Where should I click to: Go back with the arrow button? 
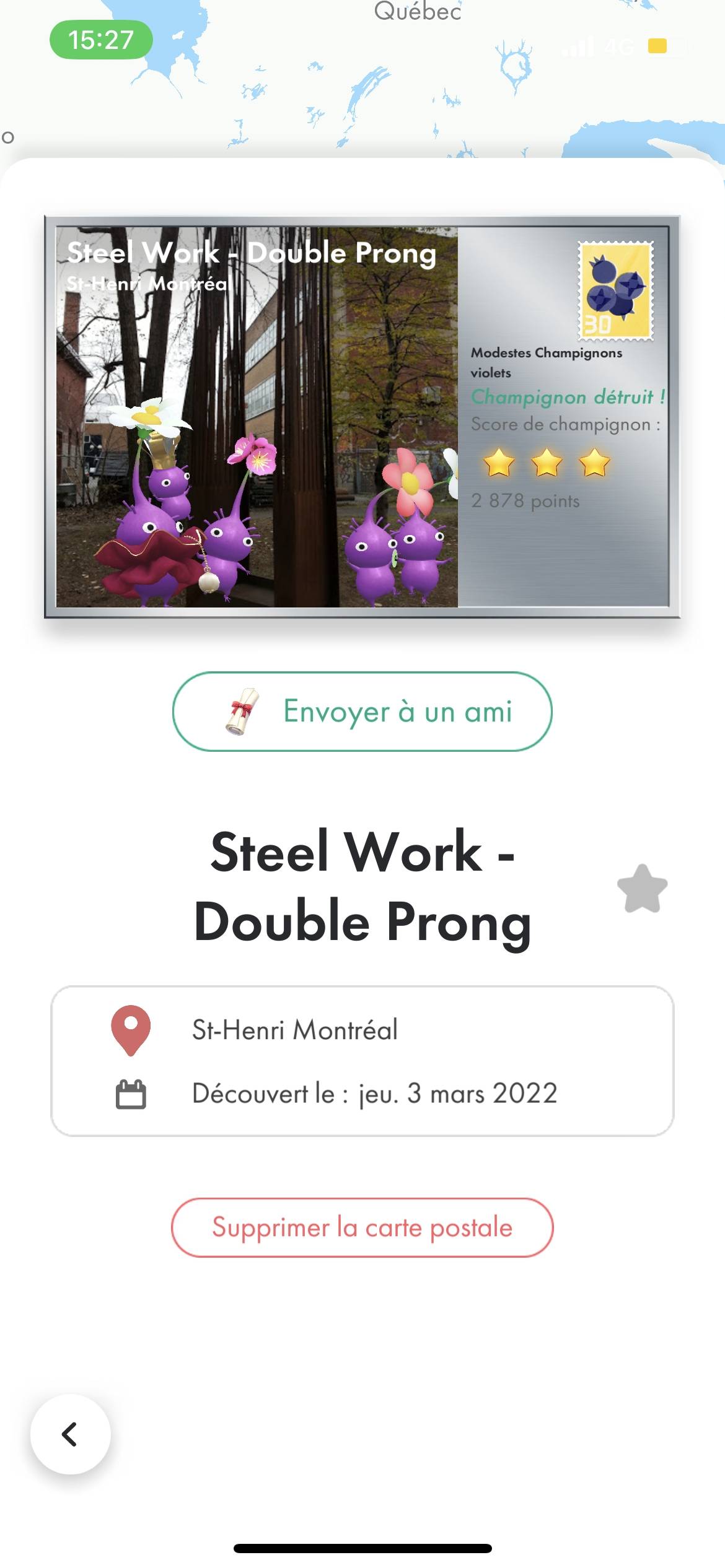pyautogui.click(x=71, y=1434)
